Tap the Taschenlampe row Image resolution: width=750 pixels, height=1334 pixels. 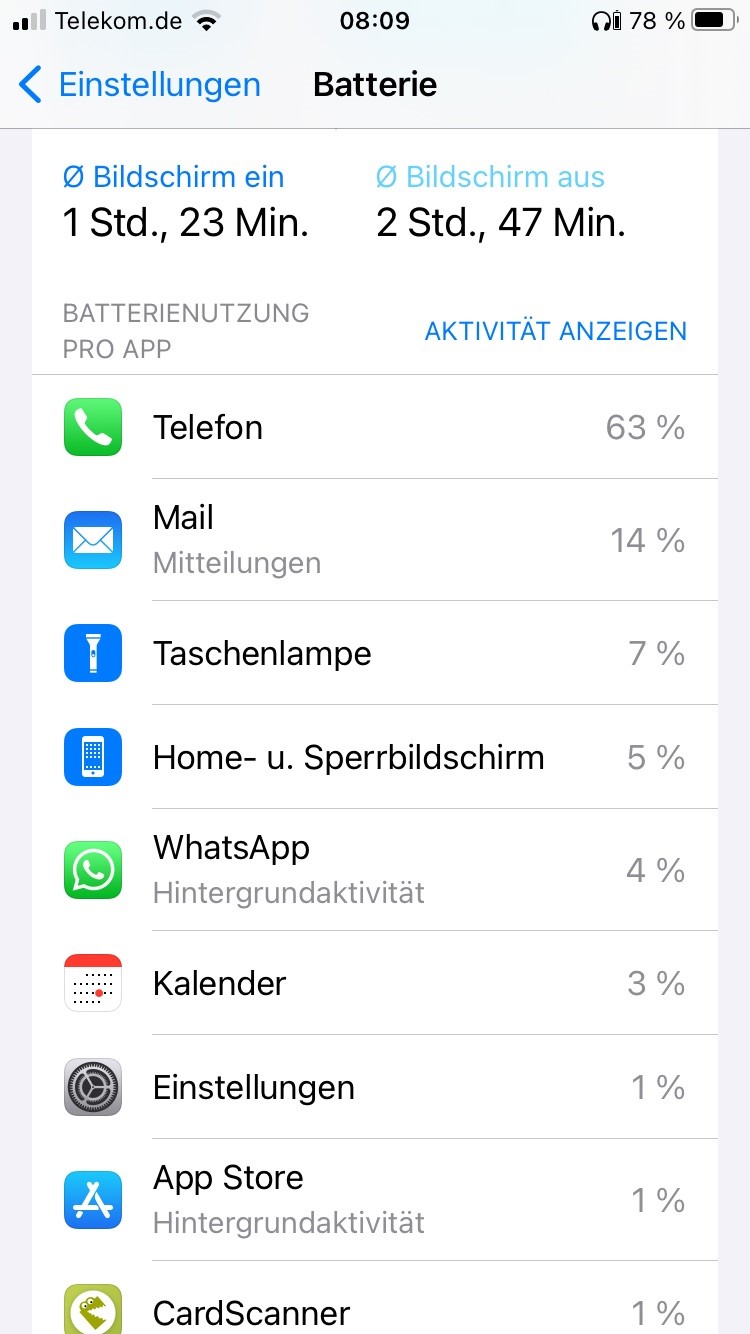coord(375,654)
